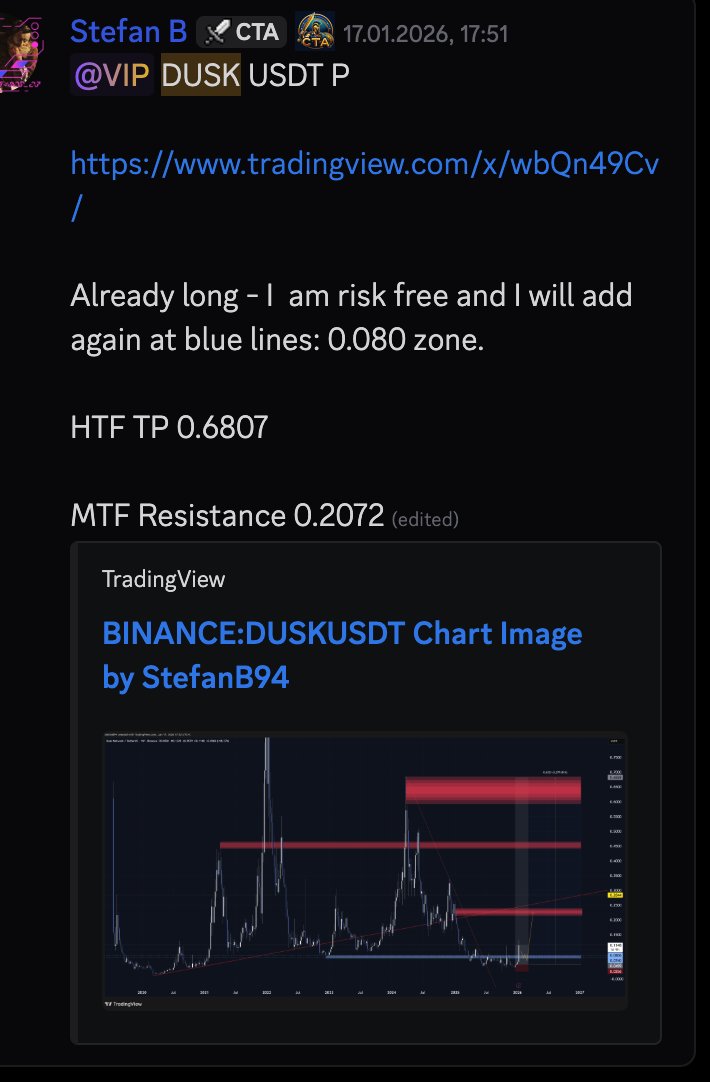710x1082 pixels.
Task: Open the tradingview.com chart link
Action: click(365, 163)
